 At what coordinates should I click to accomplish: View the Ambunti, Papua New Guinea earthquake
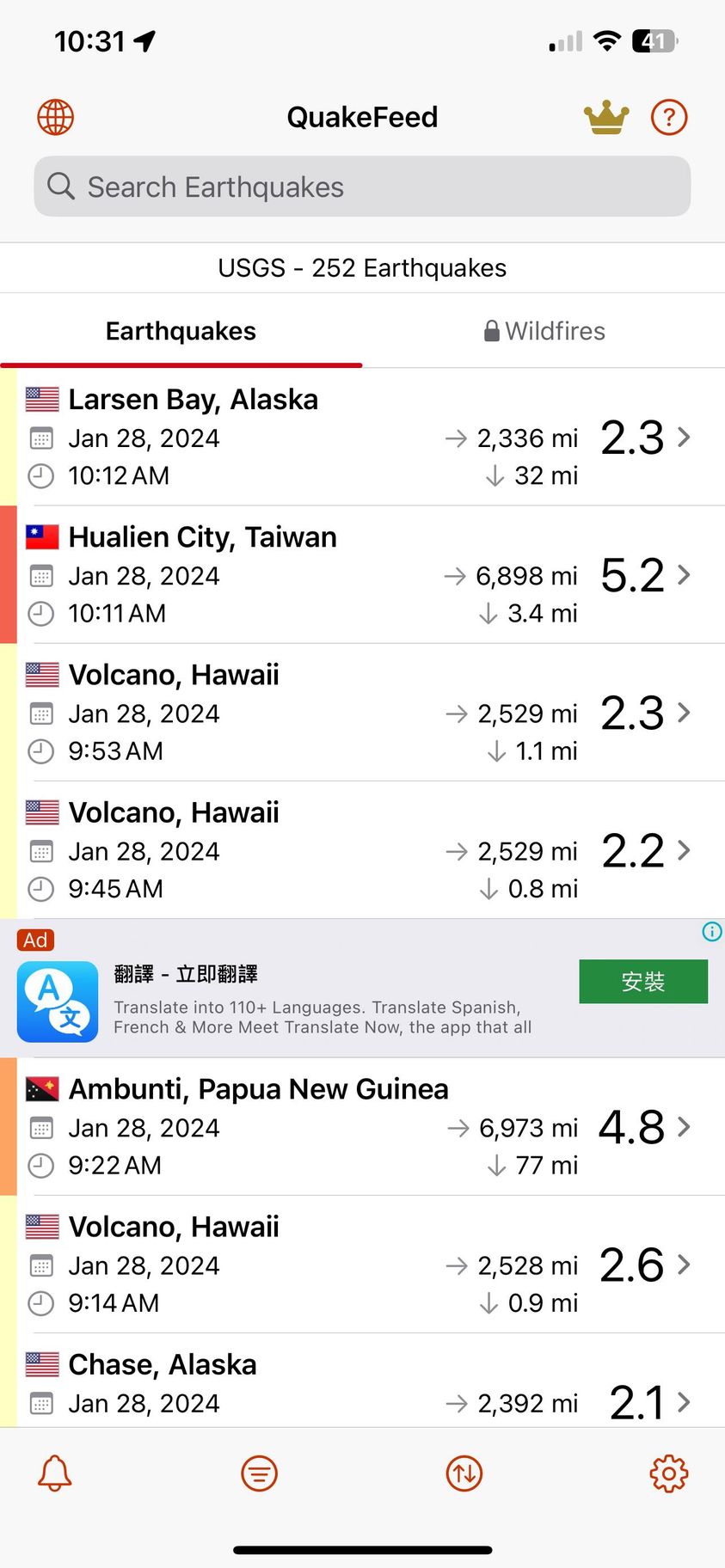point(362,1126)
